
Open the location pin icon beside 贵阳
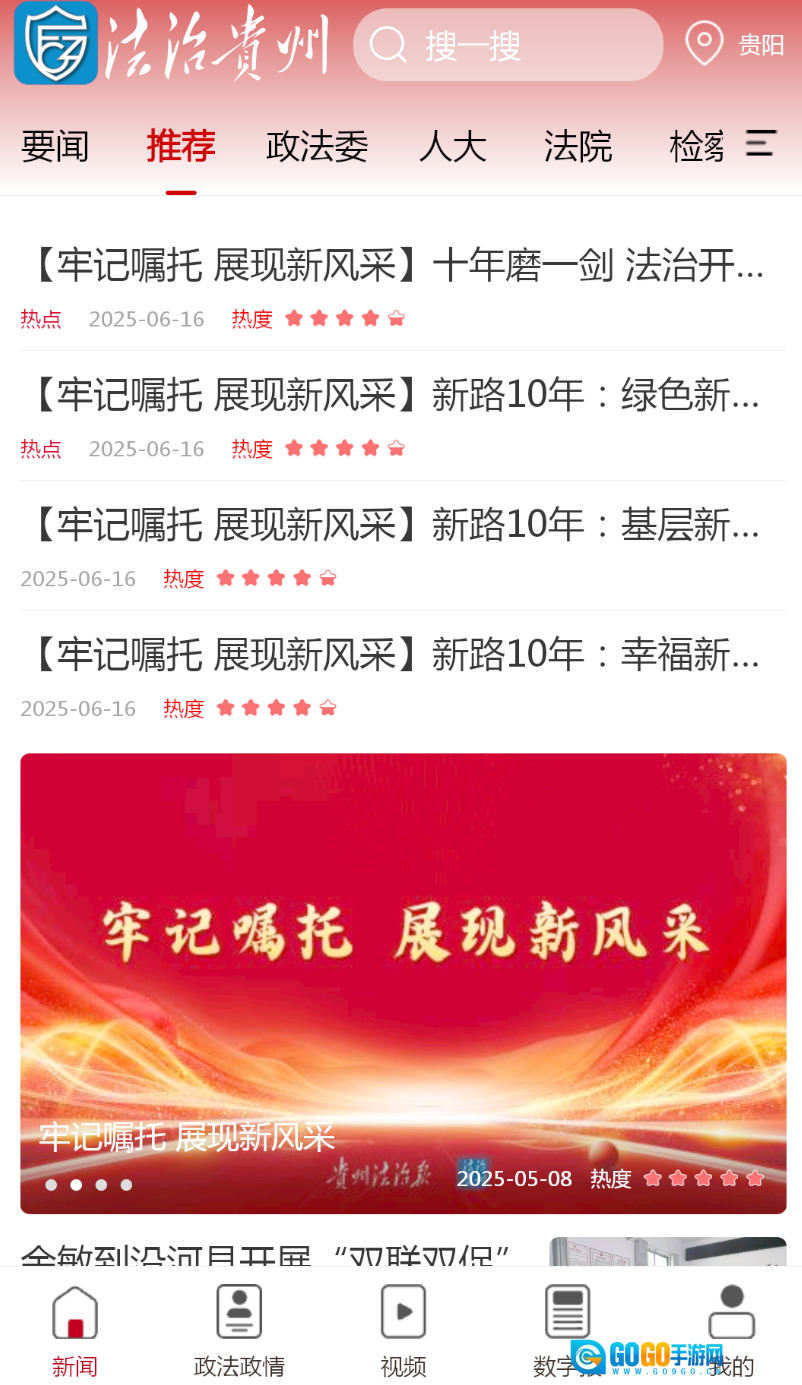click(x=704, y=42)
